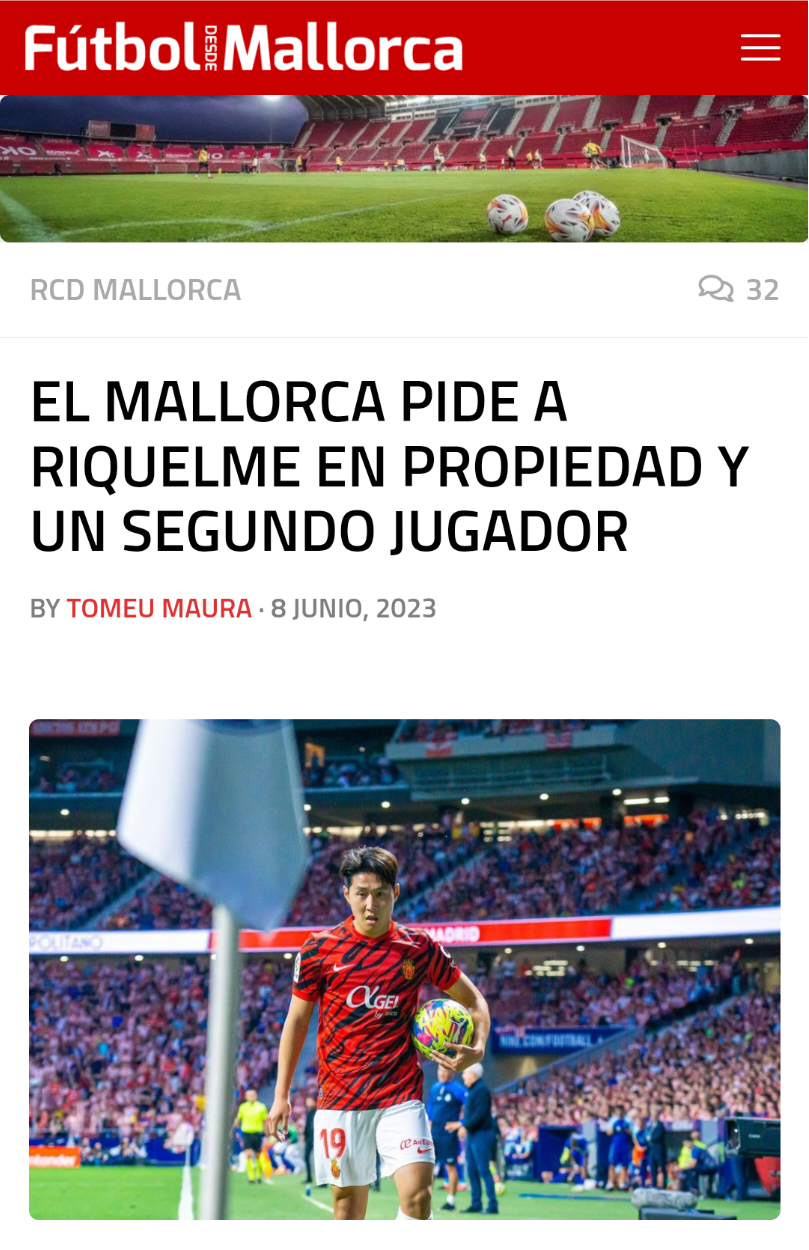This screenshot has height=1250, width=809.
Task: Open the hamburger menu
Action: 760,47
